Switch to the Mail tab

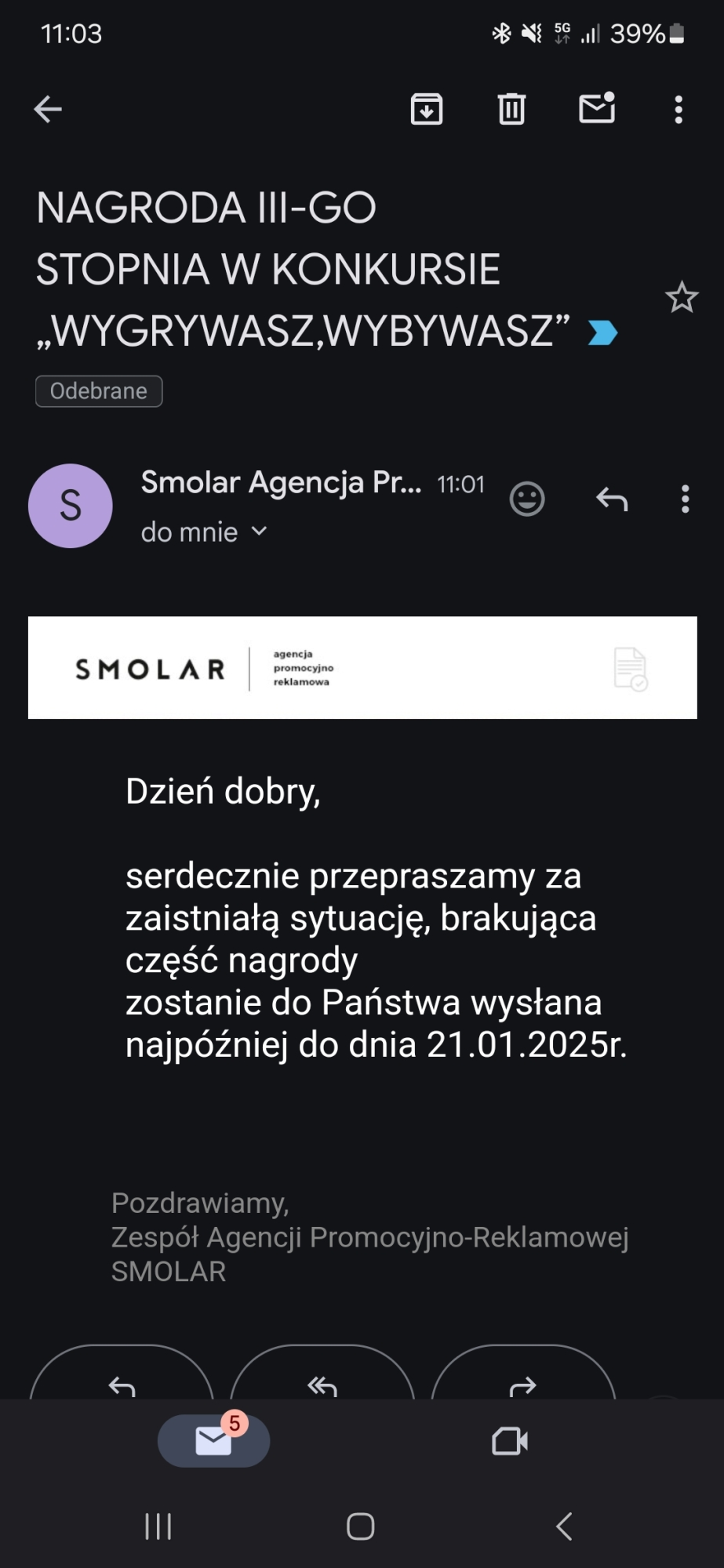click(213, 1441)
